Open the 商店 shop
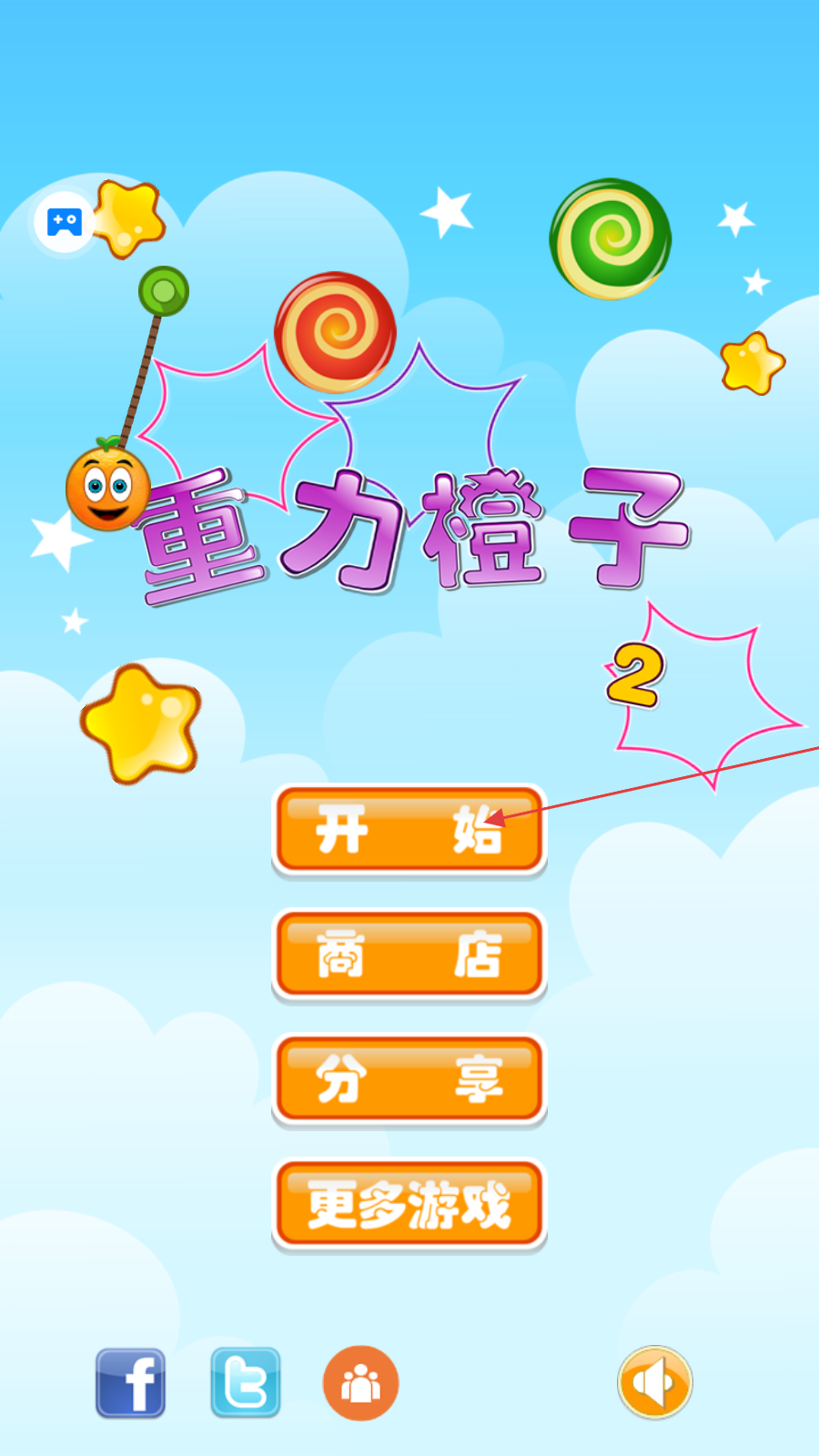Image resolution: width=819 pixels, height=1456 pixels. click(409, 955)
